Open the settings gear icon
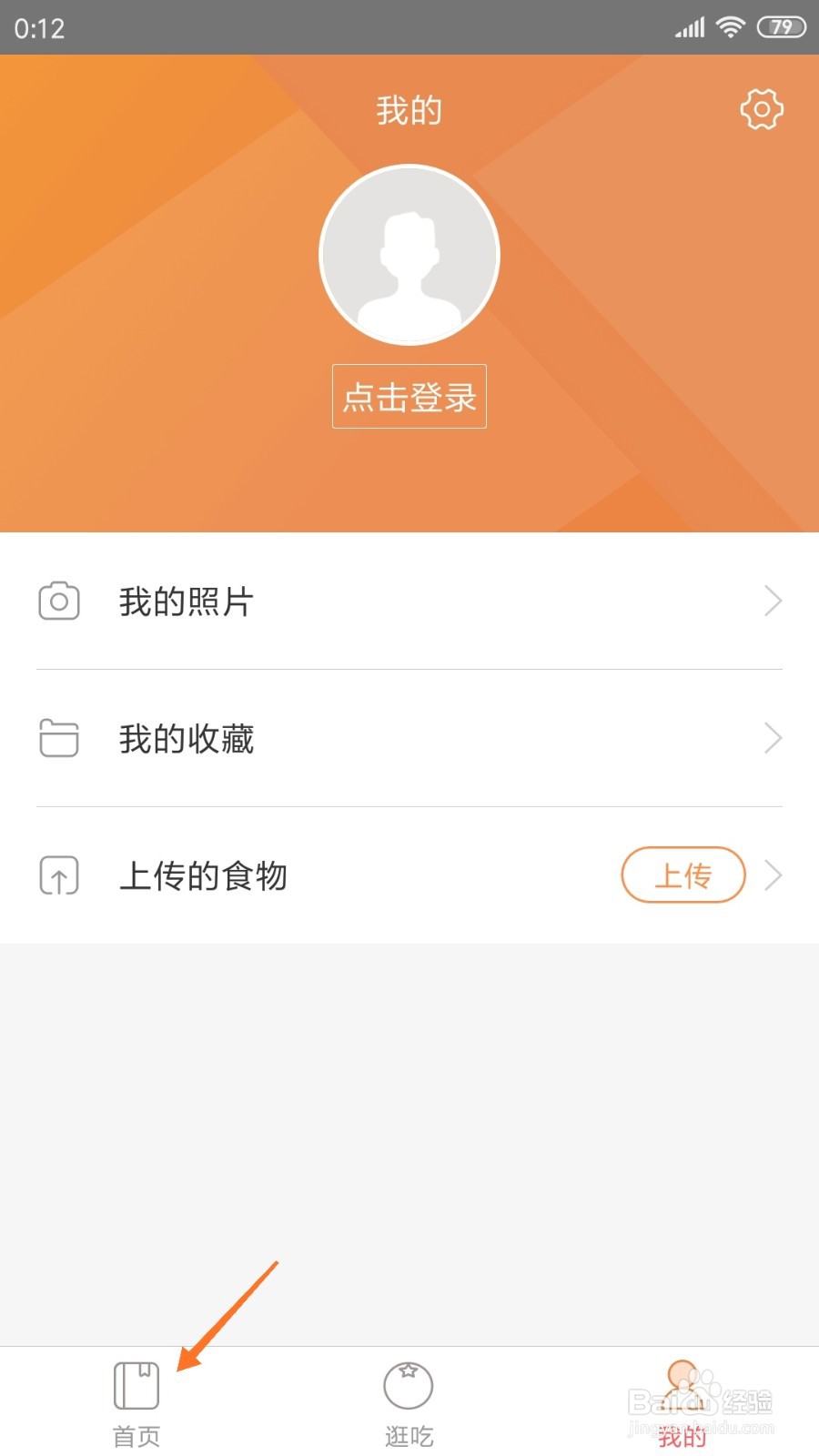 click(x=762, y=109)
